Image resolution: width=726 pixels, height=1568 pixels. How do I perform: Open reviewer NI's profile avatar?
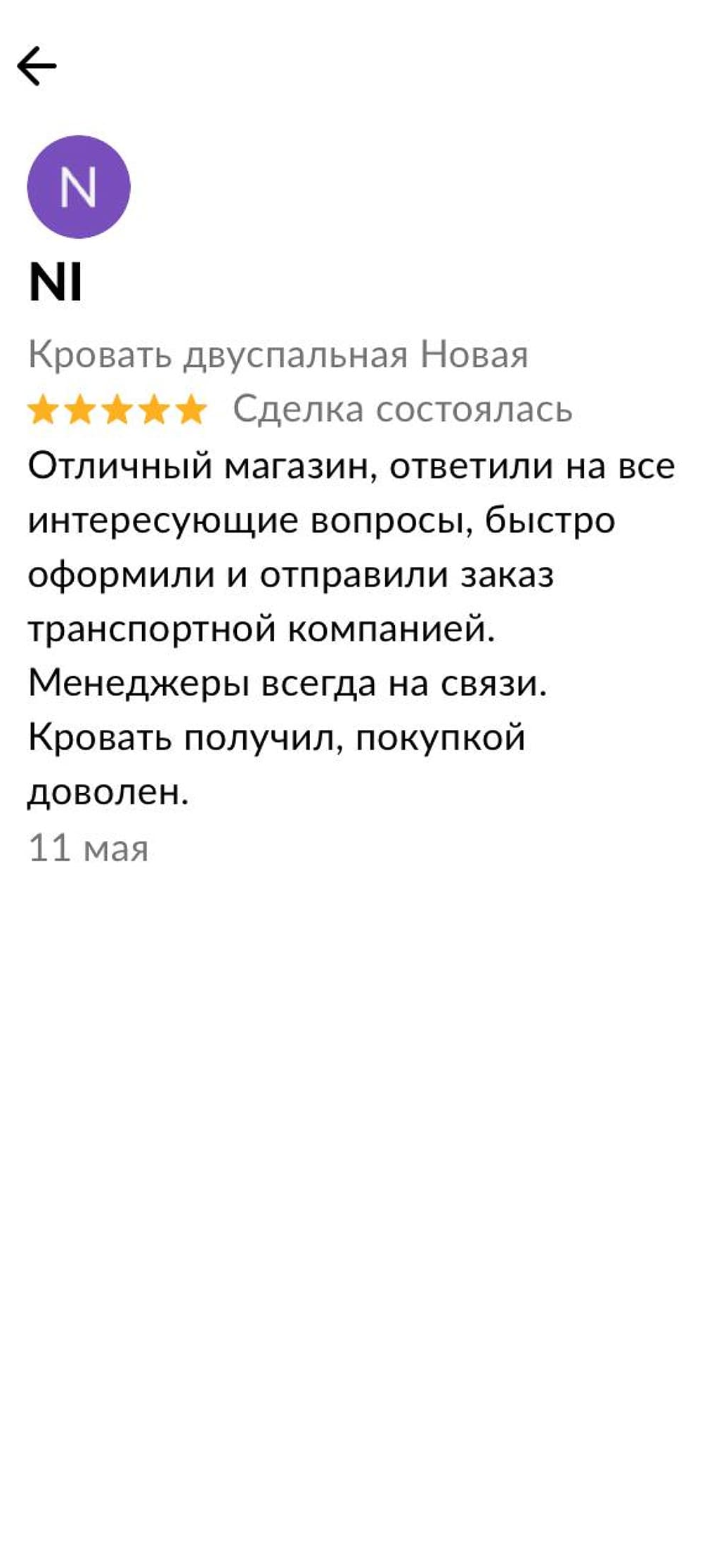[79, 187]
